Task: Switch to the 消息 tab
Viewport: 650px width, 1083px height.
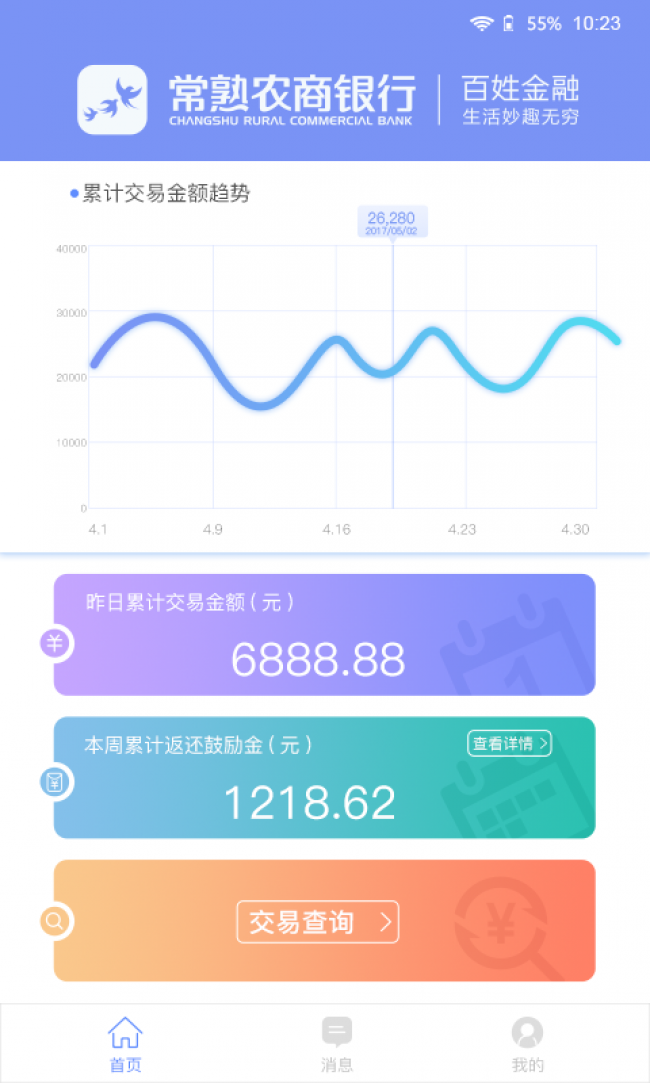Action: tap(337, 1044)
